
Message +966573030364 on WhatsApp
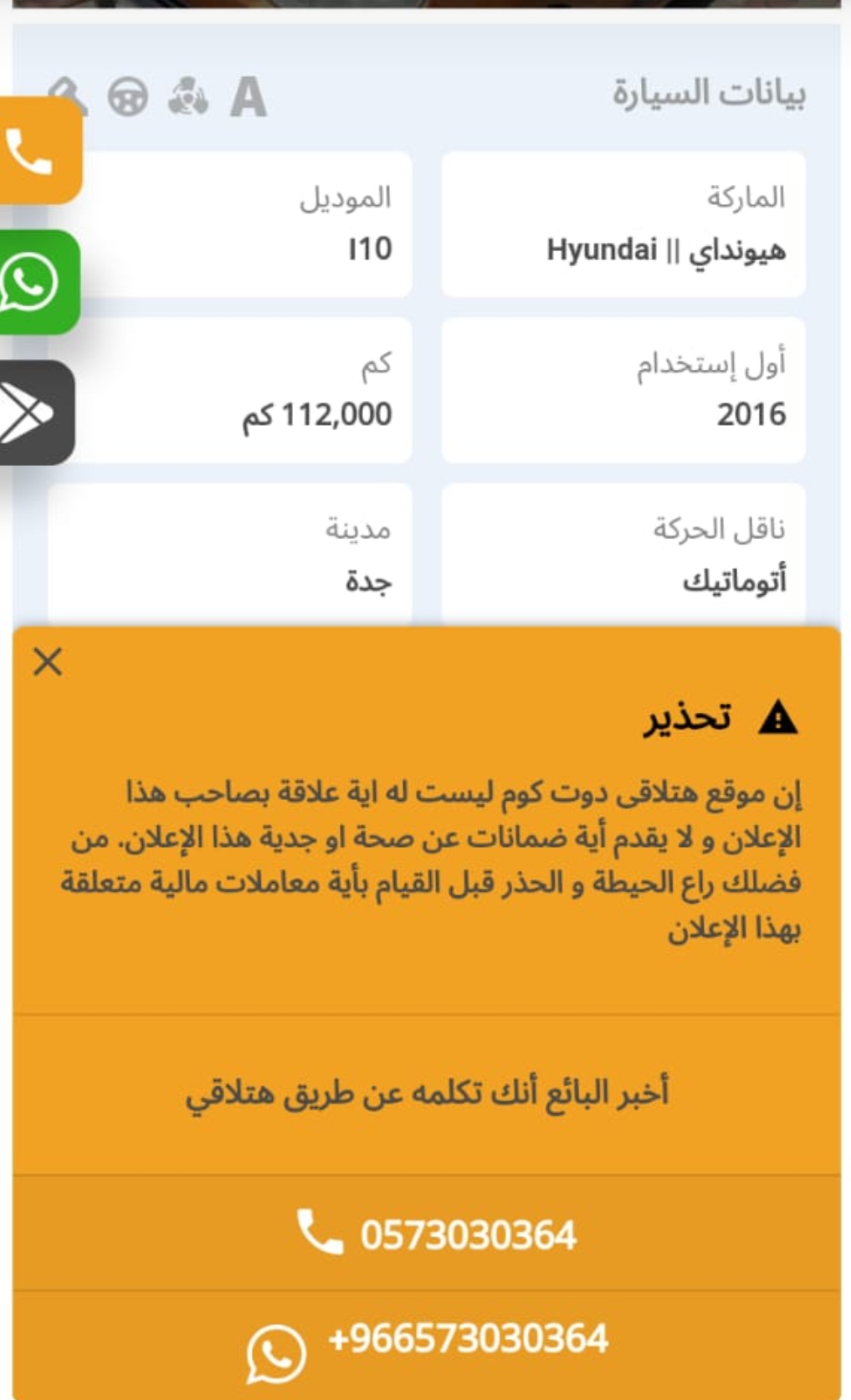point(427,1344)
